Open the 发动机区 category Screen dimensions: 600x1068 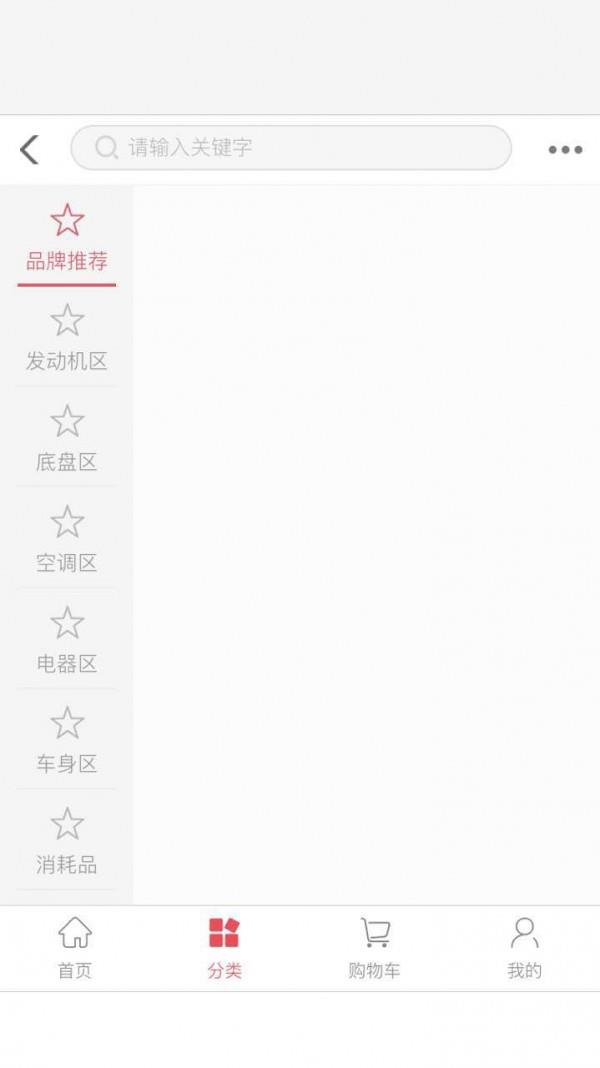point(67,337)
